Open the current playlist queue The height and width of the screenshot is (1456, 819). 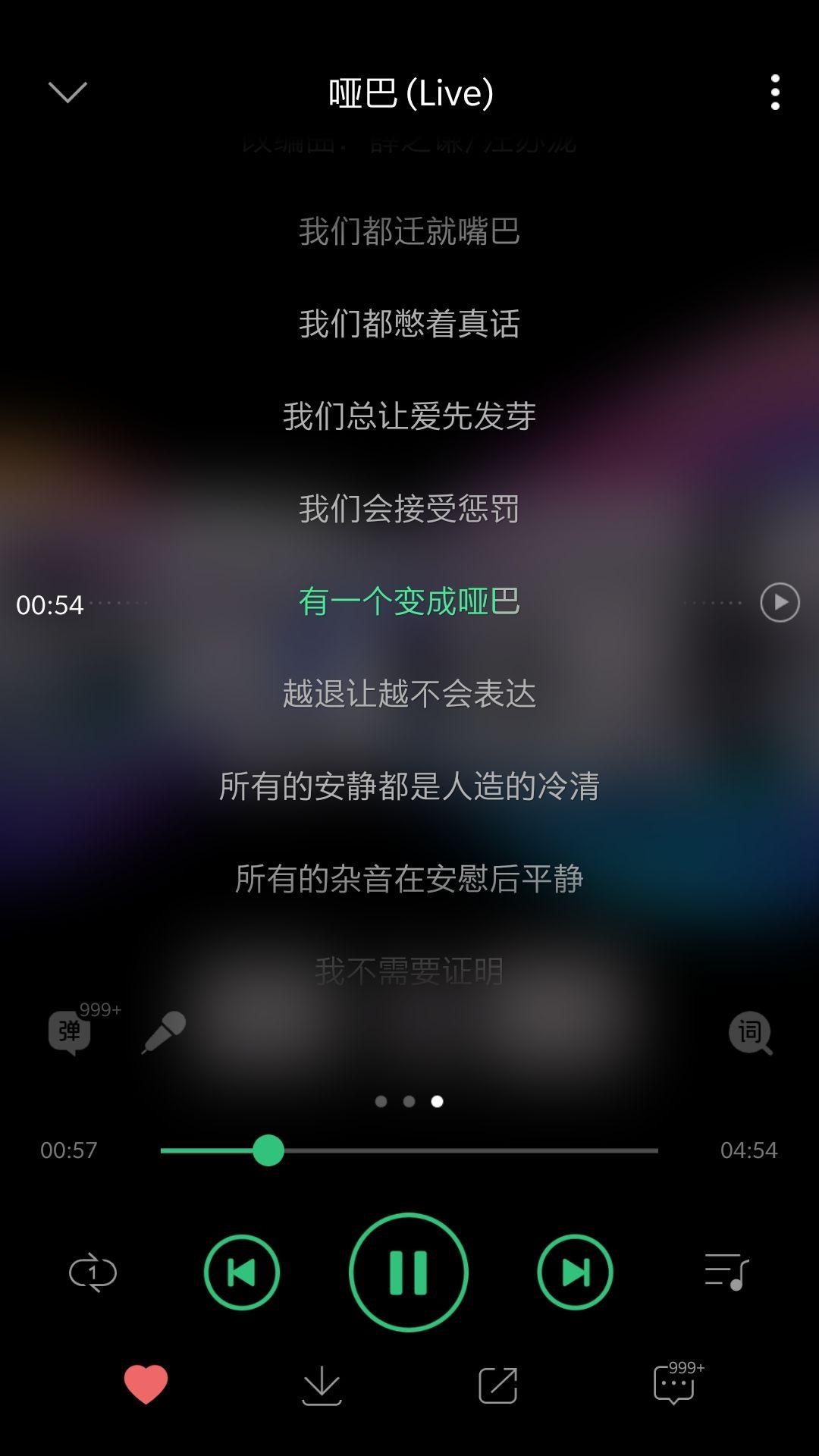tap(726, 1272)
